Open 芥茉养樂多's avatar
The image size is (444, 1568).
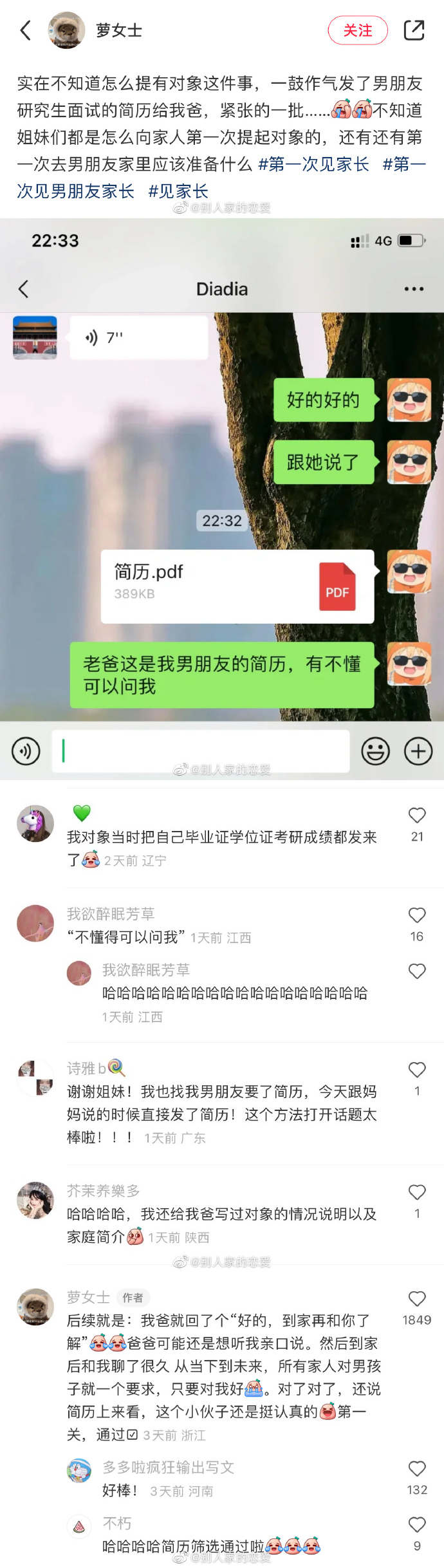click(35, 1200)
